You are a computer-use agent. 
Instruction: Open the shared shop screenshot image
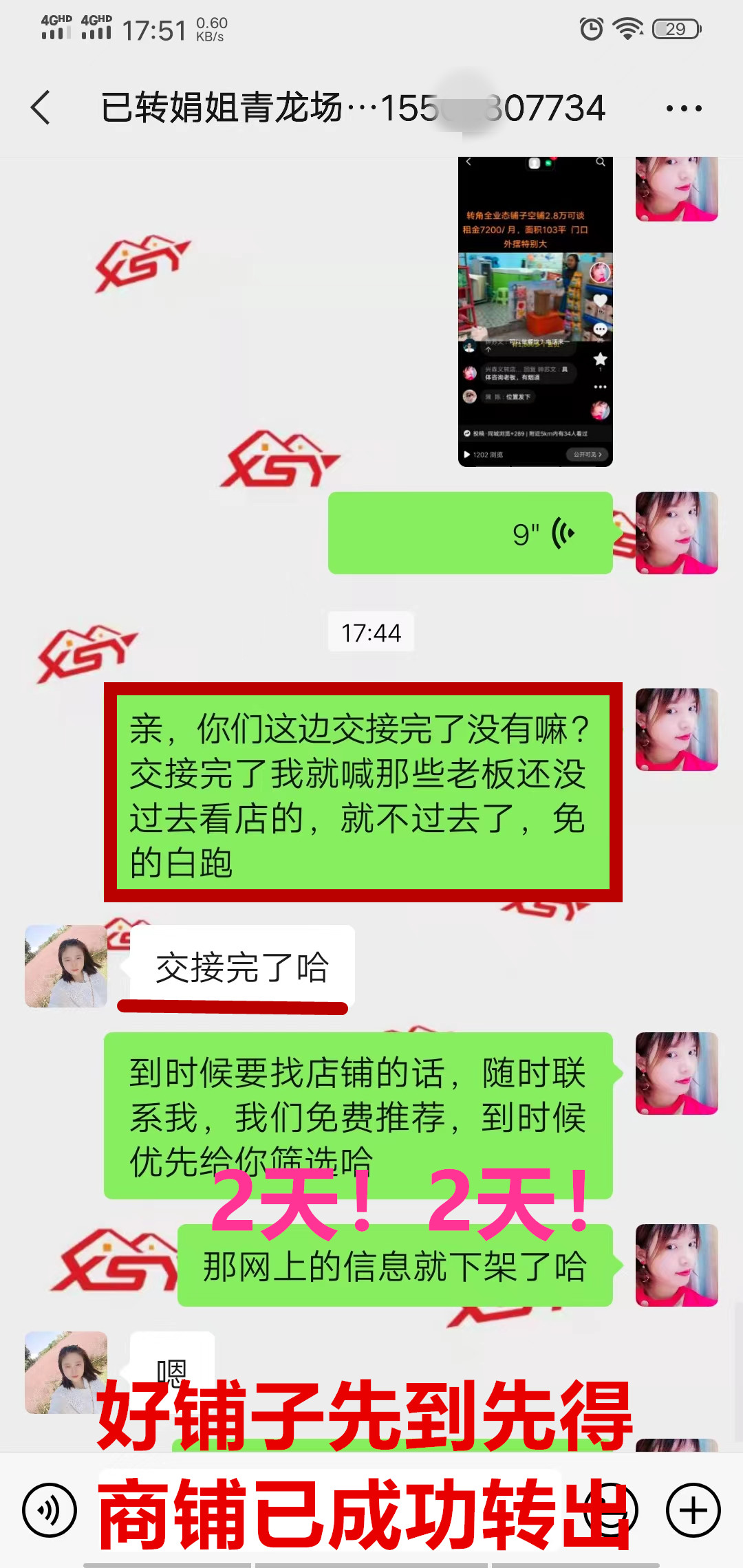535,312
